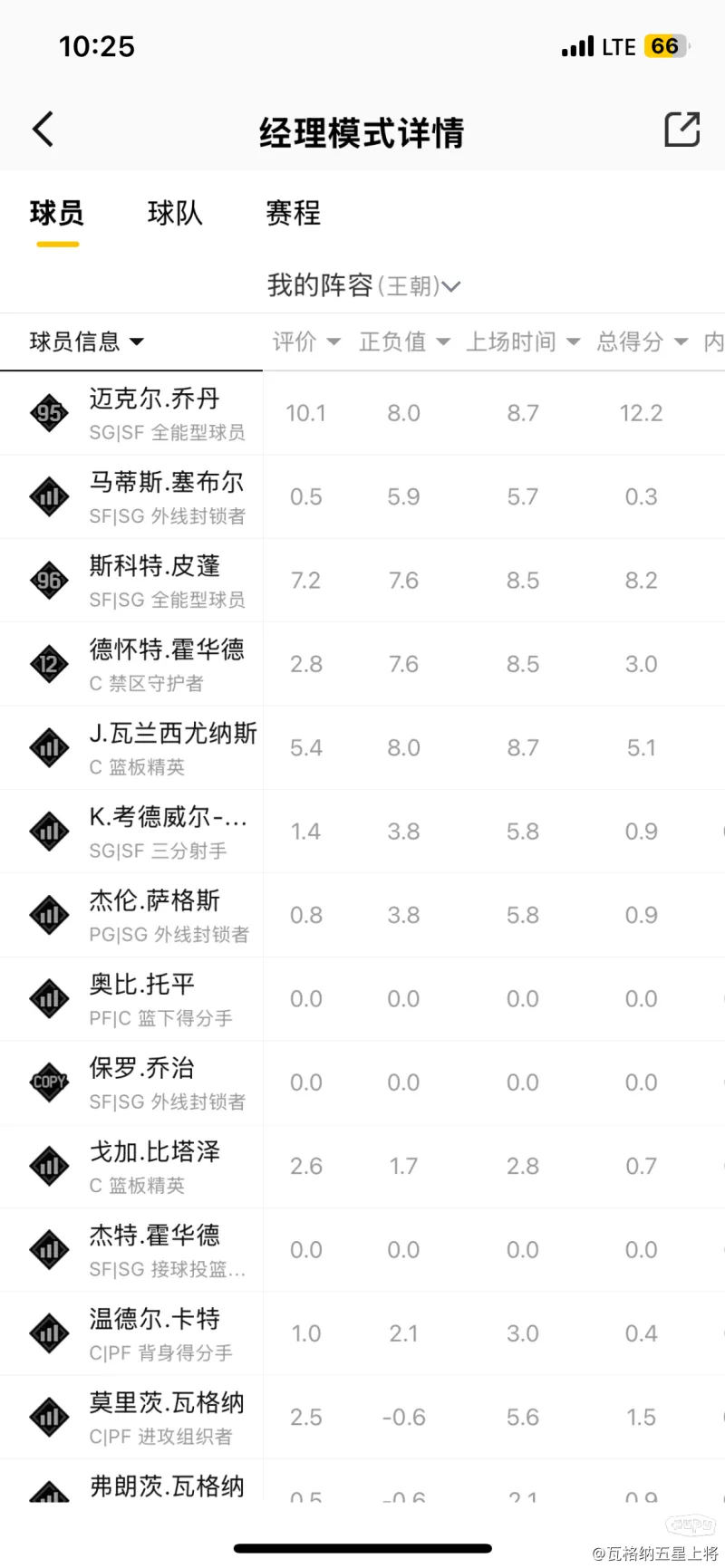Image resolution: width=725 pixels, height=1568 pixels.
Task: Open player 斯科特.皮蓬's row
Action: click(362, 581)
